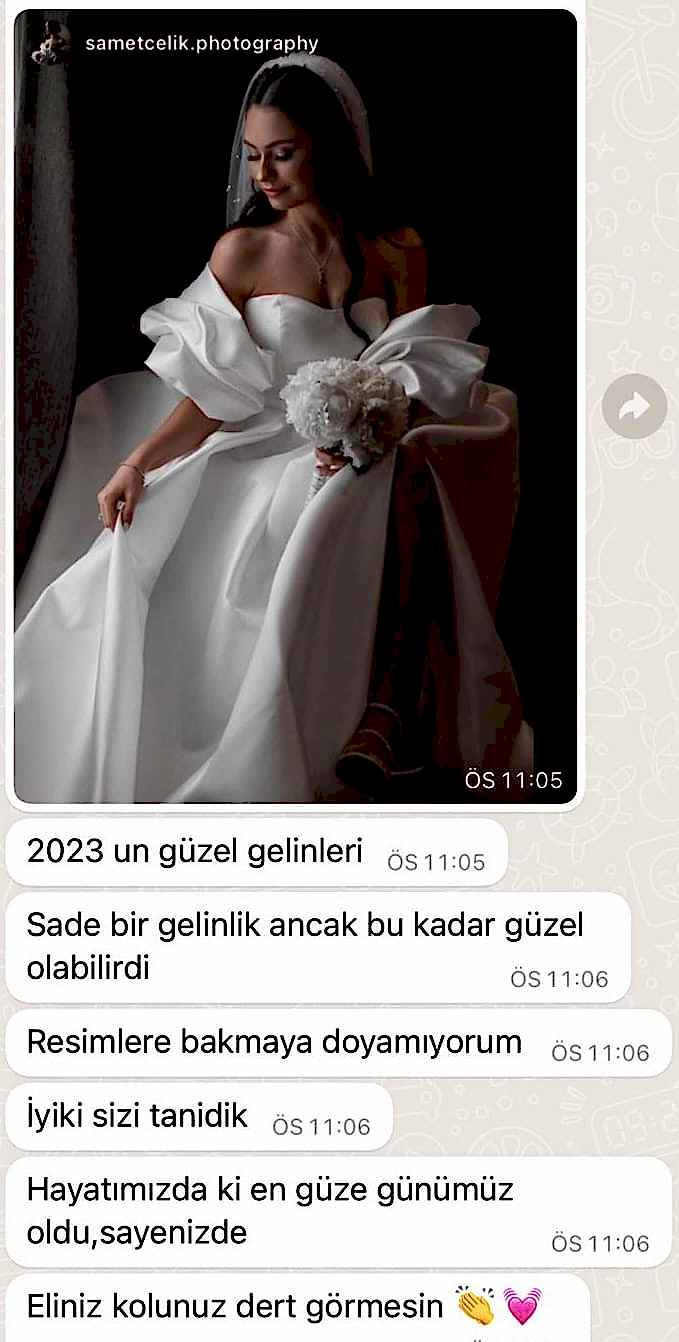679x1342 pixels.
Task: Forward the photo using the arrow icon
Action: (x=635, y=406)
